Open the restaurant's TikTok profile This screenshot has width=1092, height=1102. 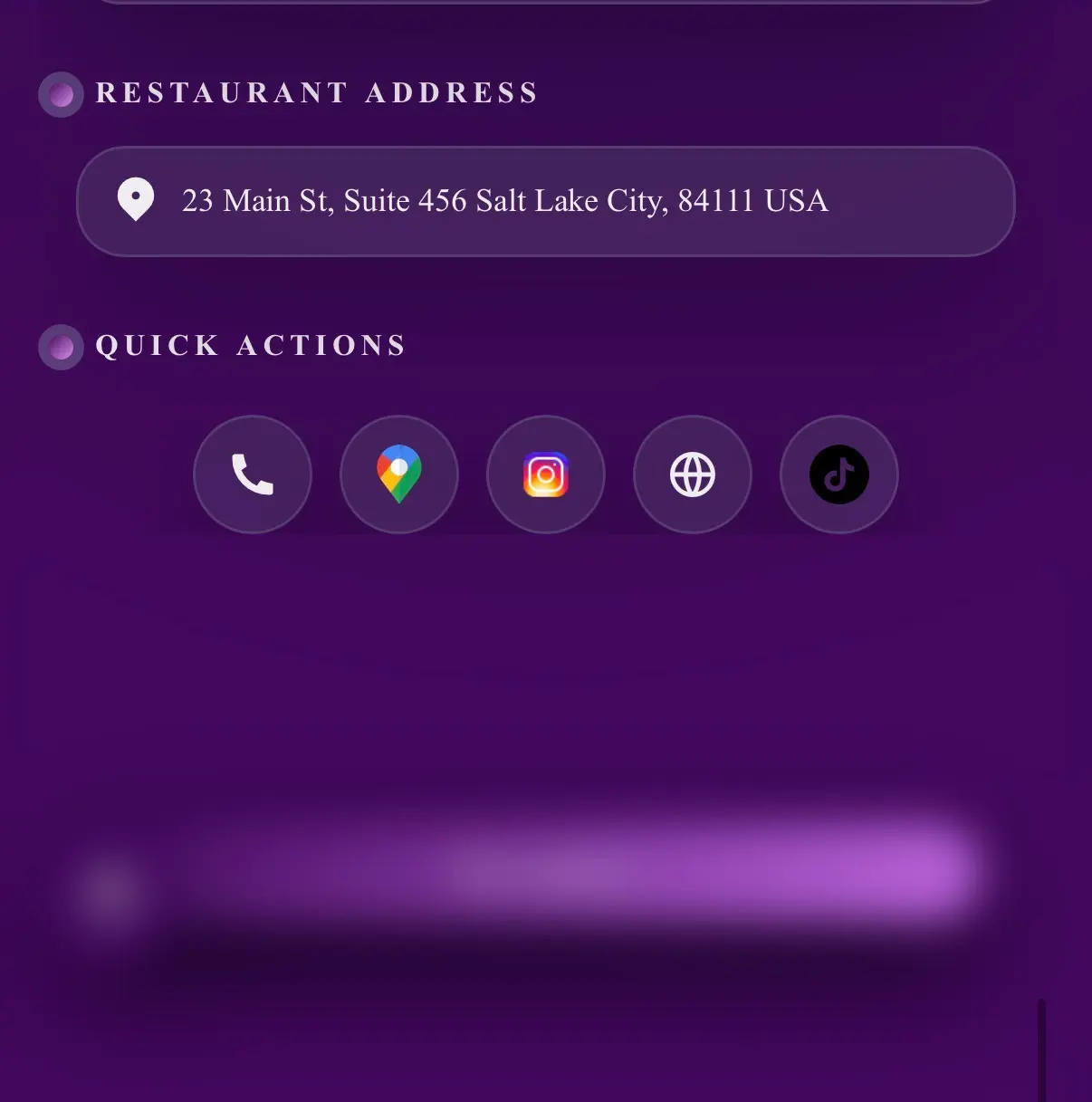click(x=839, y=474)
